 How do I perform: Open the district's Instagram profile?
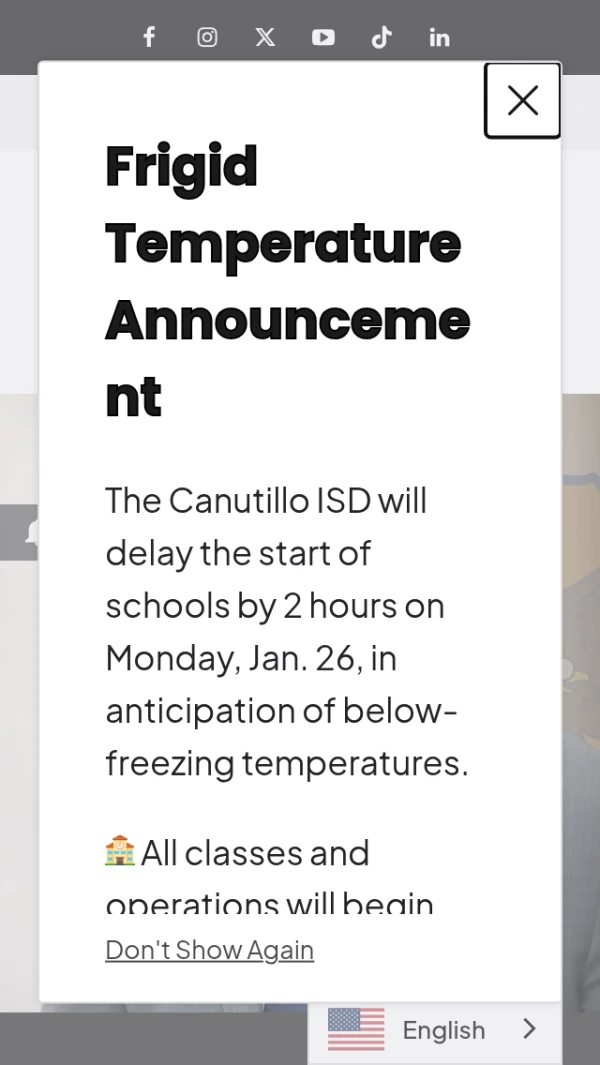click(207, 37)
